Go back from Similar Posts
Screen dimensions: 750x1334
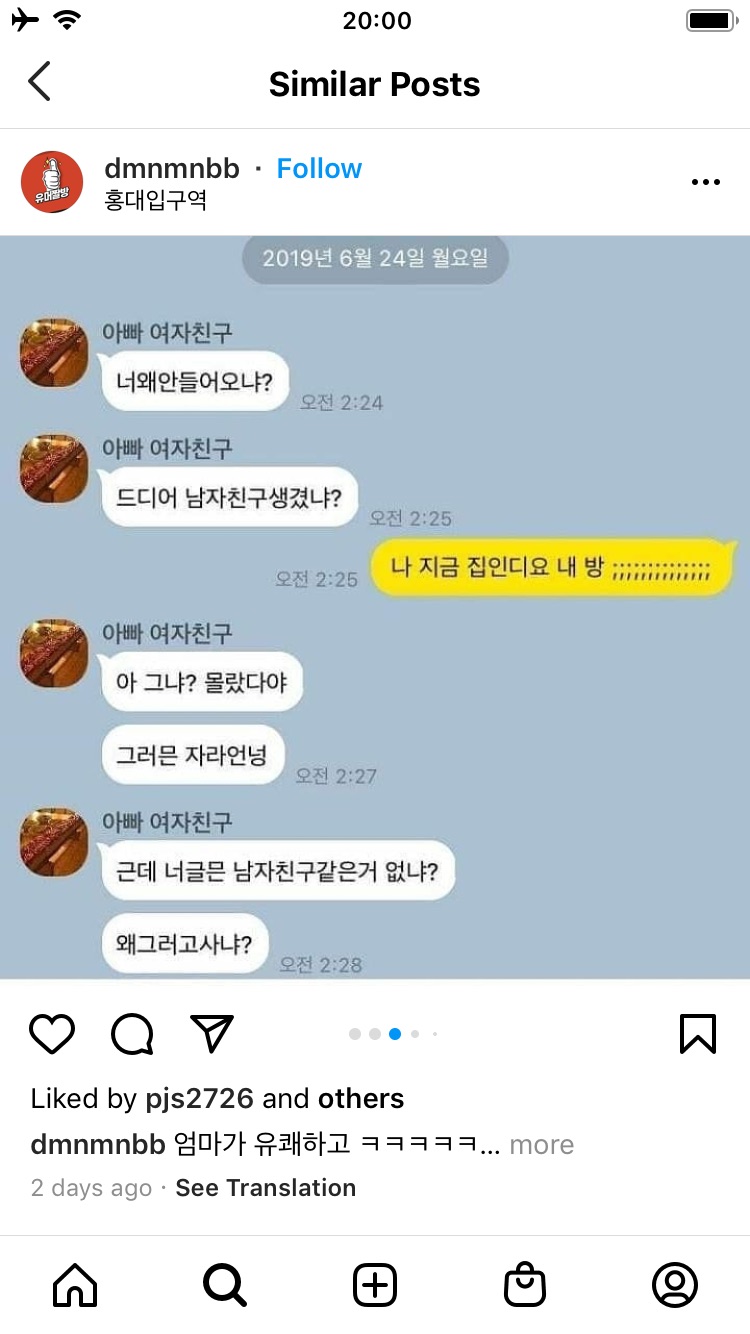pos(40,82)
